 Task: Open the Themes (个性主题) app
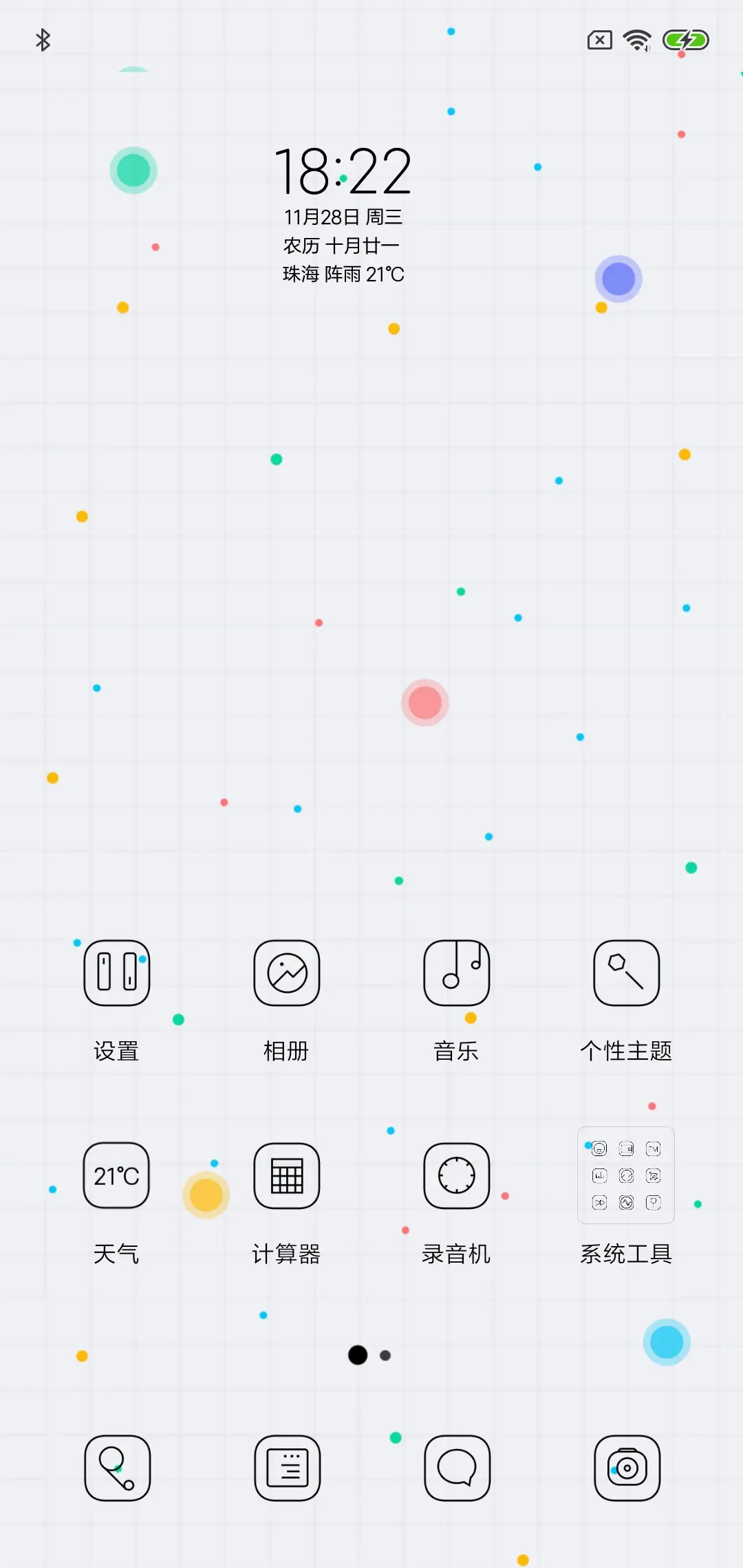tap(625, 973)
